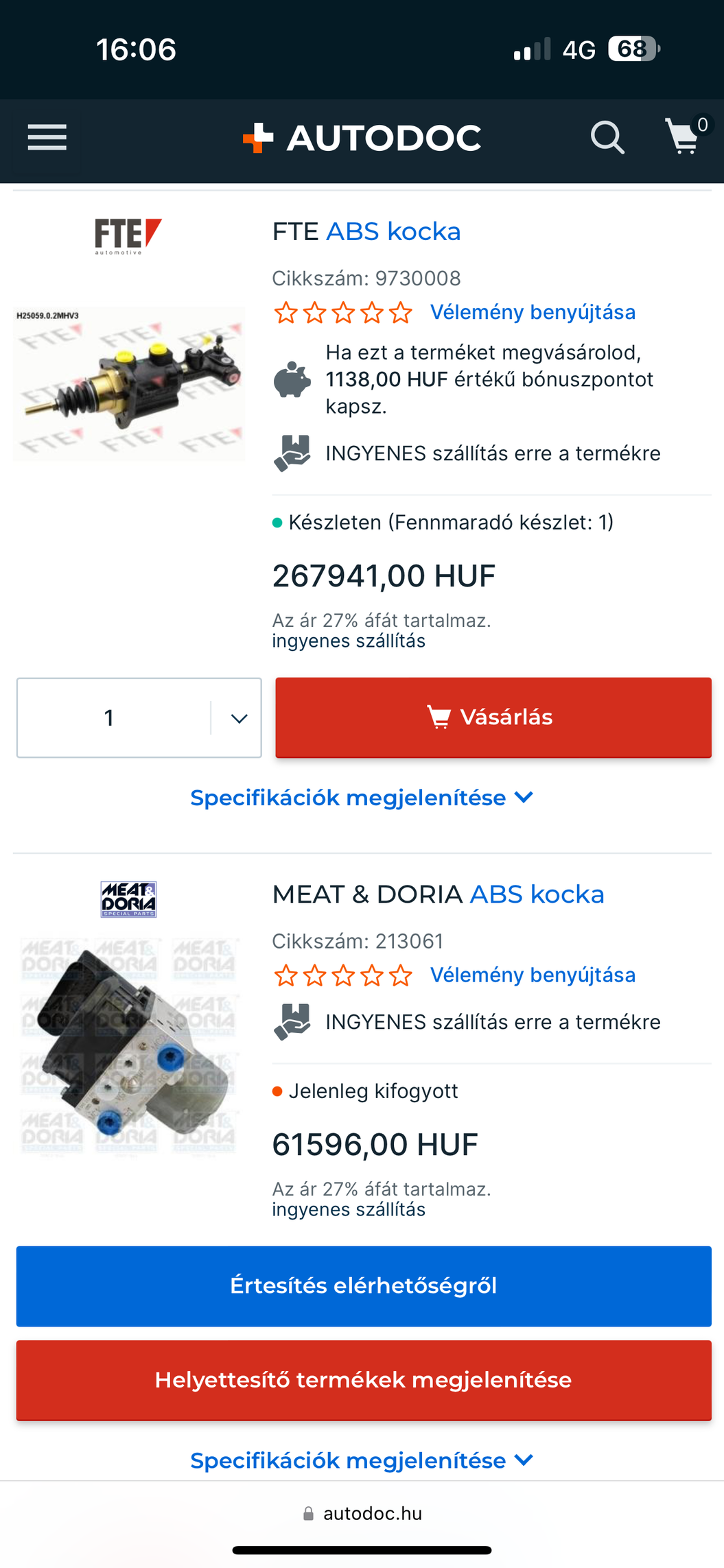Show Helyettesítő termékek megjelenítése

363,1380
